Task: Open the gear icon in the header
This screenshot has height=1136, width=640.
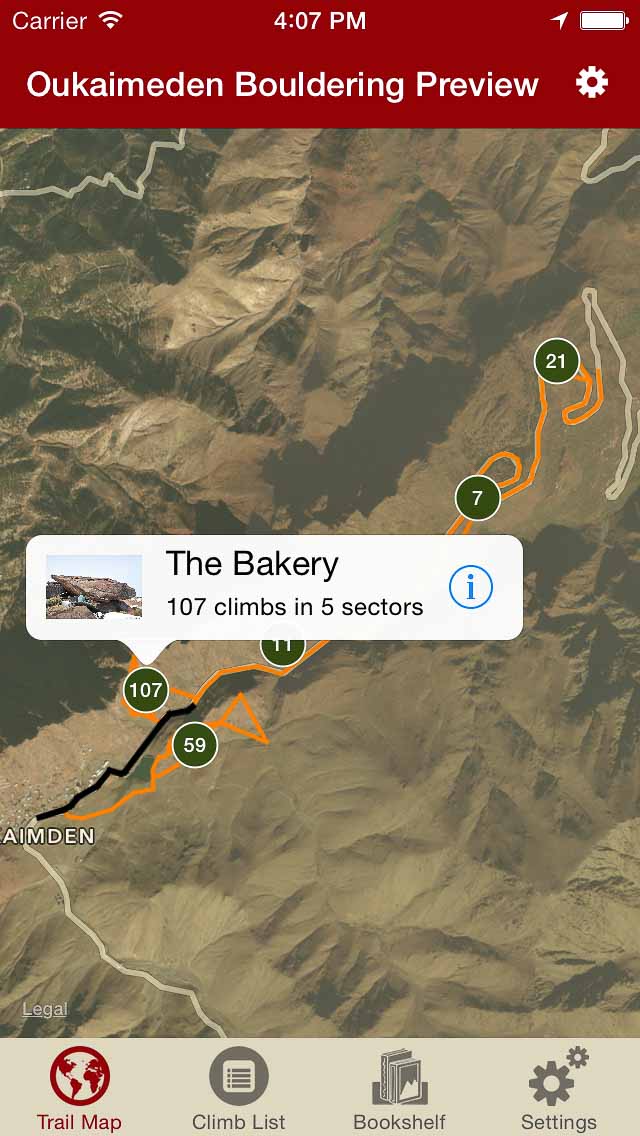Action: (x=592, y=83)
